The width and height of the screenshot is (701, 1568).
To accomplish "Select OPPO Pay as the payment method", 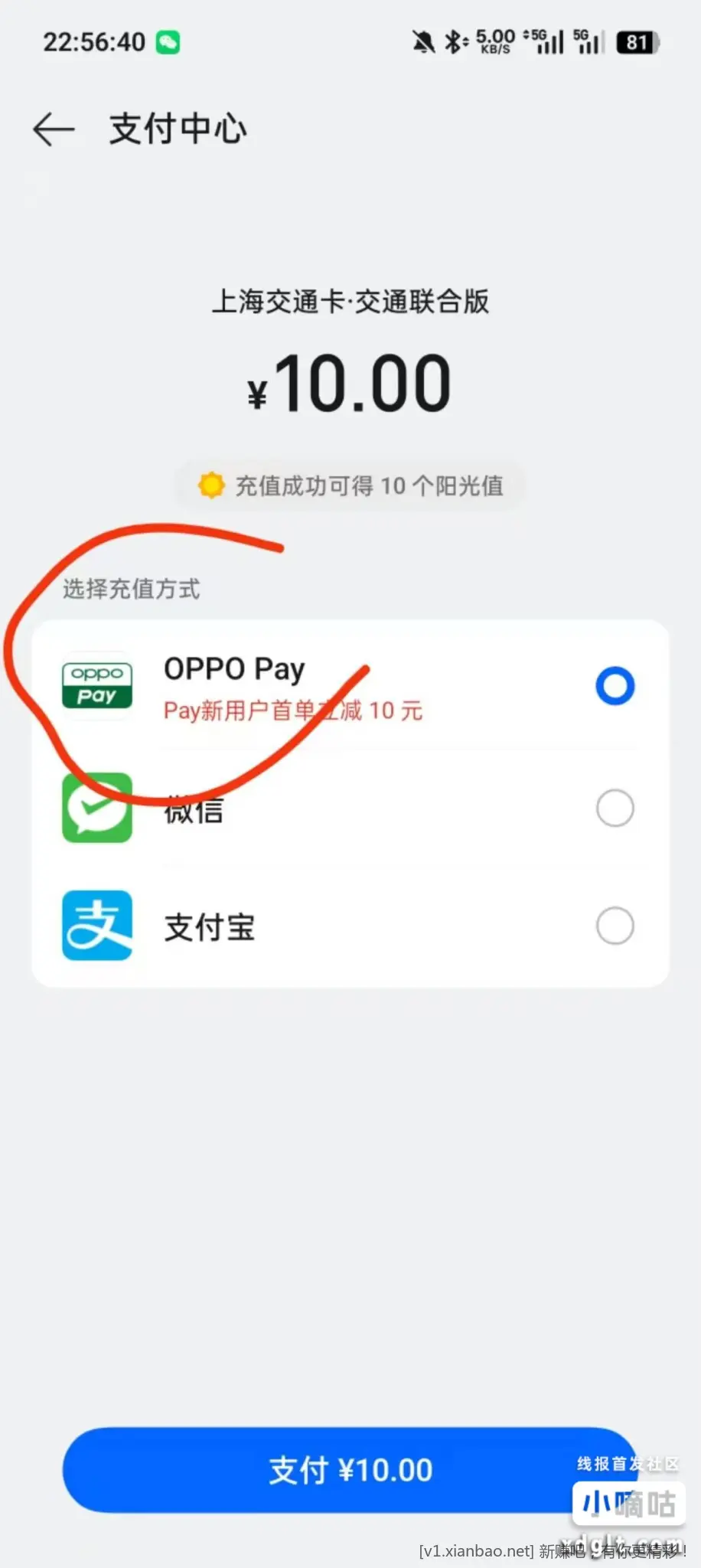I will (615, 685).
